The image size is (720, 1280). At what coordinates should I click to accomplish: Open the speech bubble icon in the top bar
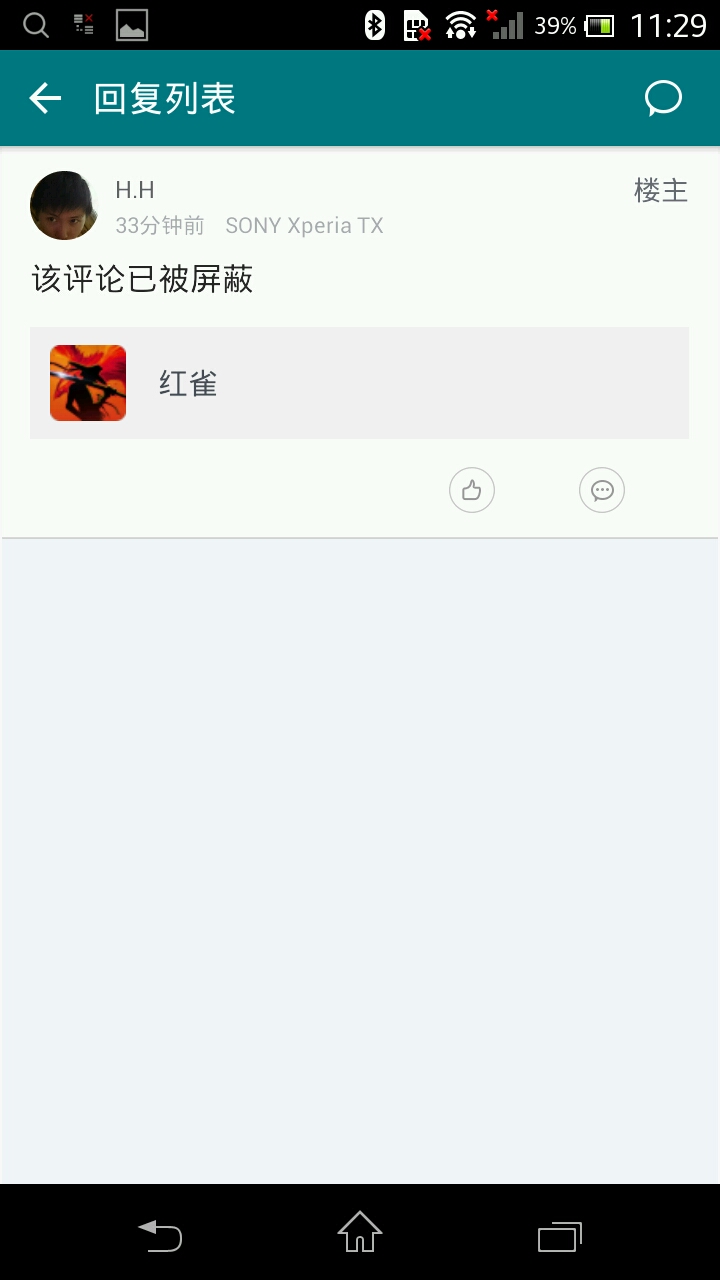(663, 98)
